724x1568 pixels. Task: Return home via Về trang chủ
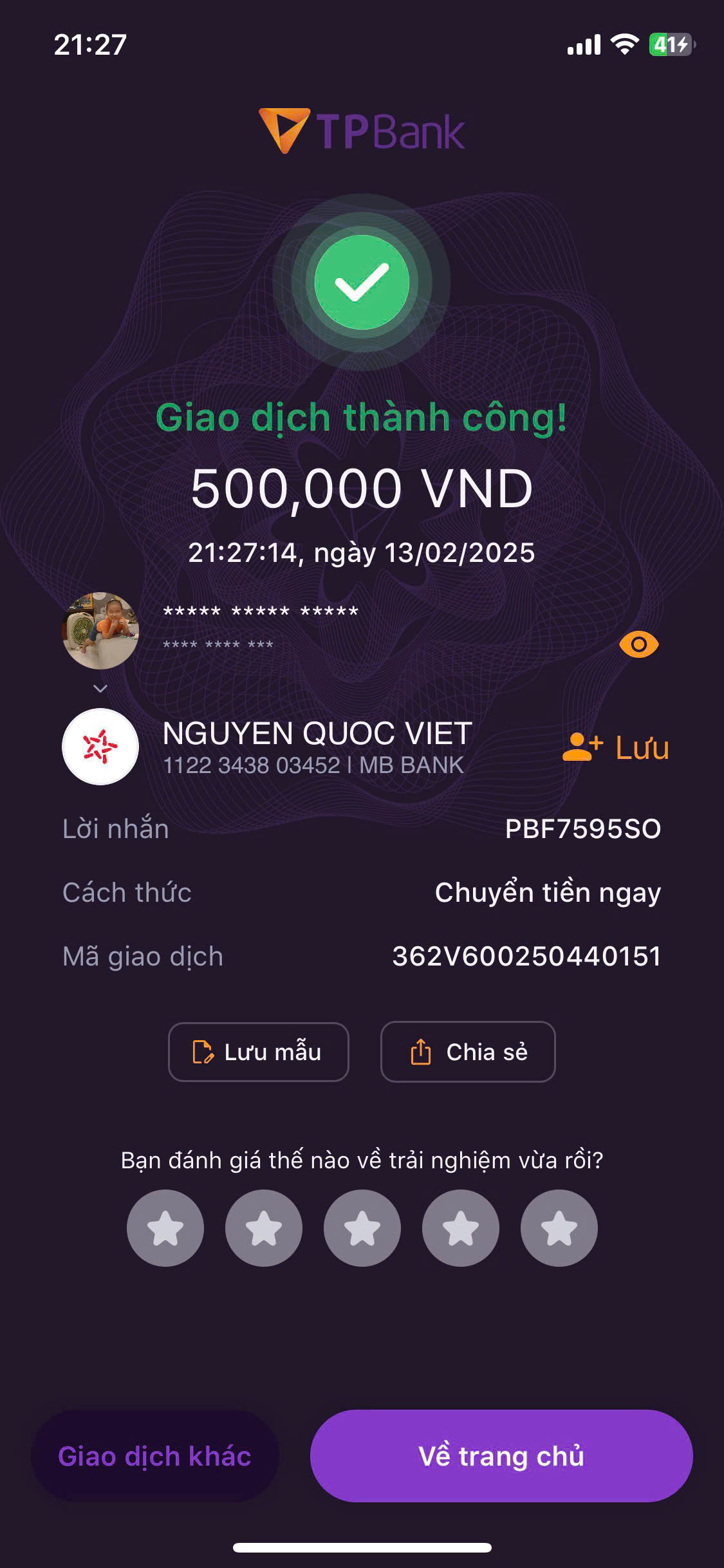click(x=501, y=1456)
